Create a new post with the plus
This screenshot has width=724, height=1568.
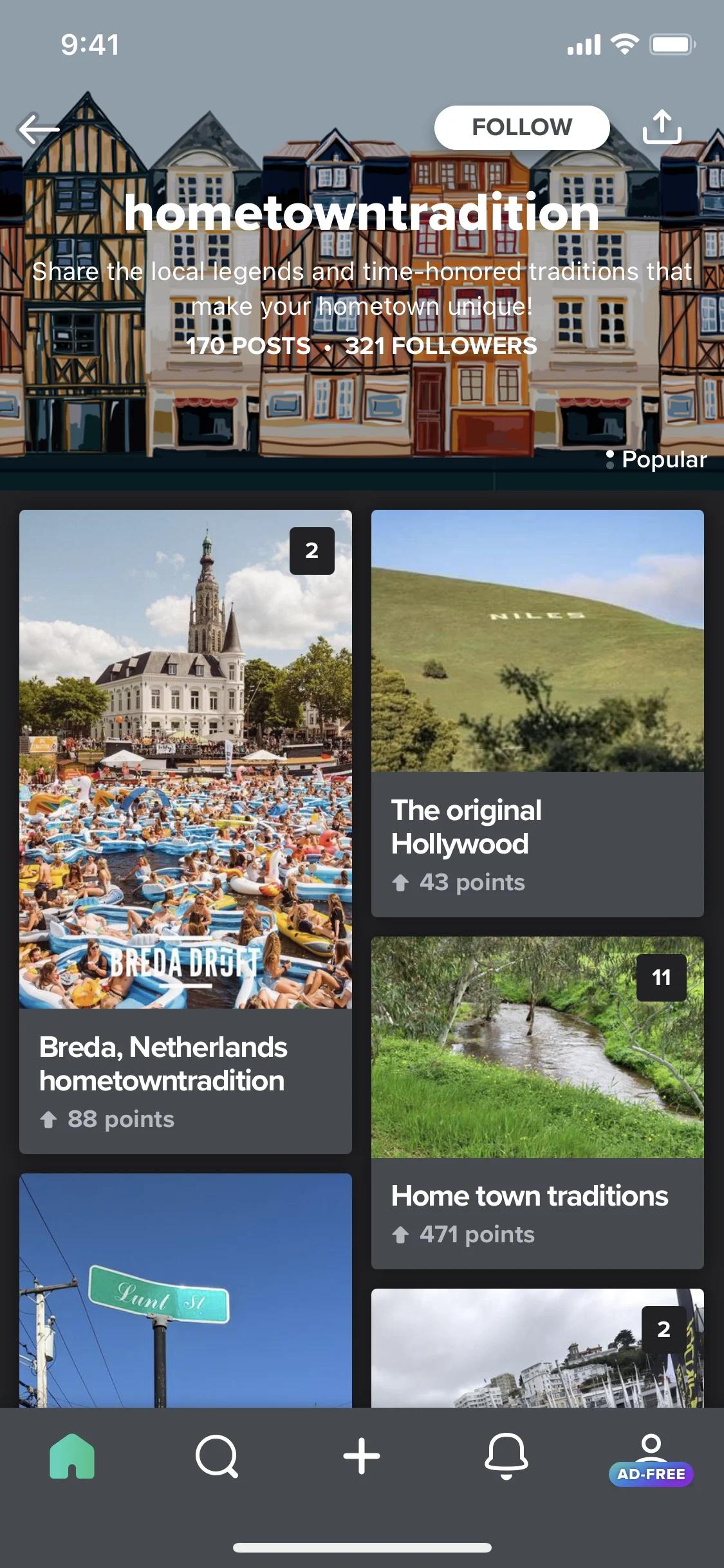362,1456
